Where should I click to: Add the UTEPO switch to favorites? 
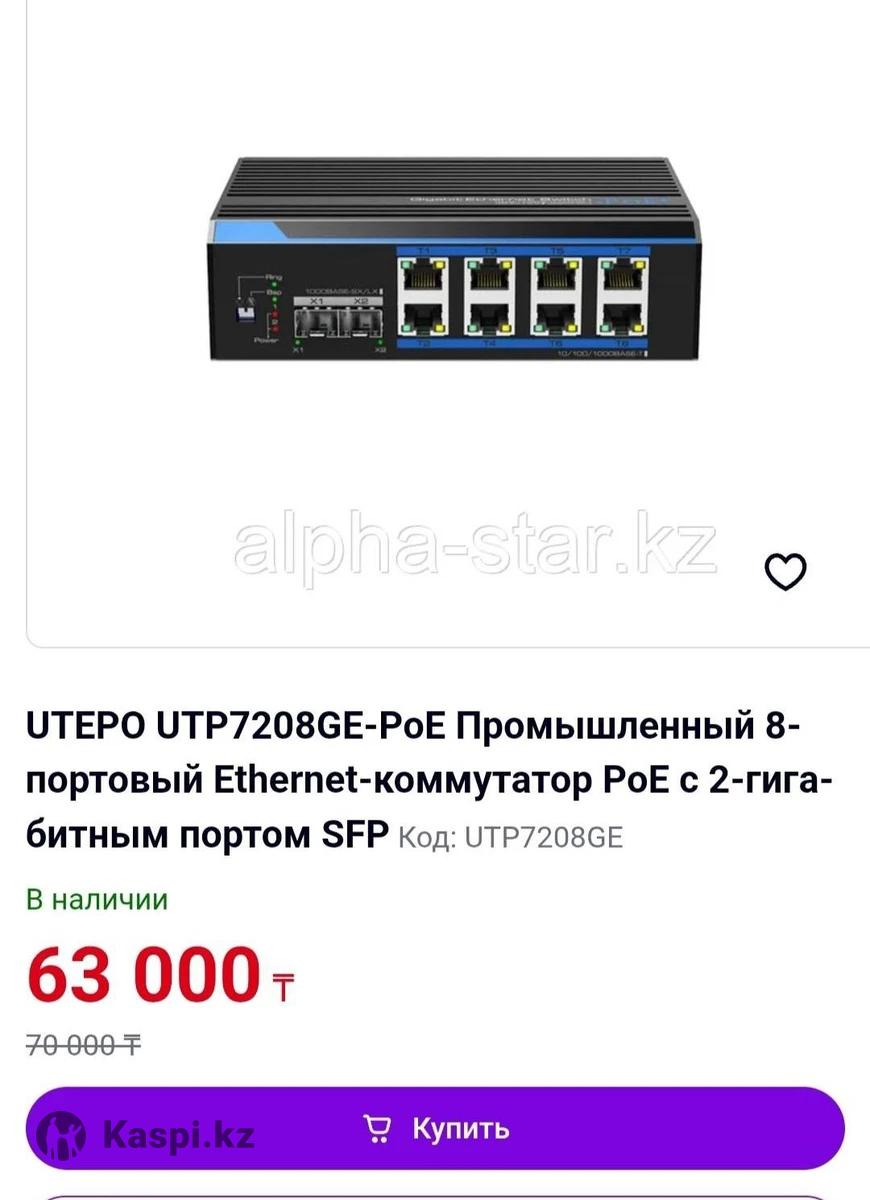785,572
